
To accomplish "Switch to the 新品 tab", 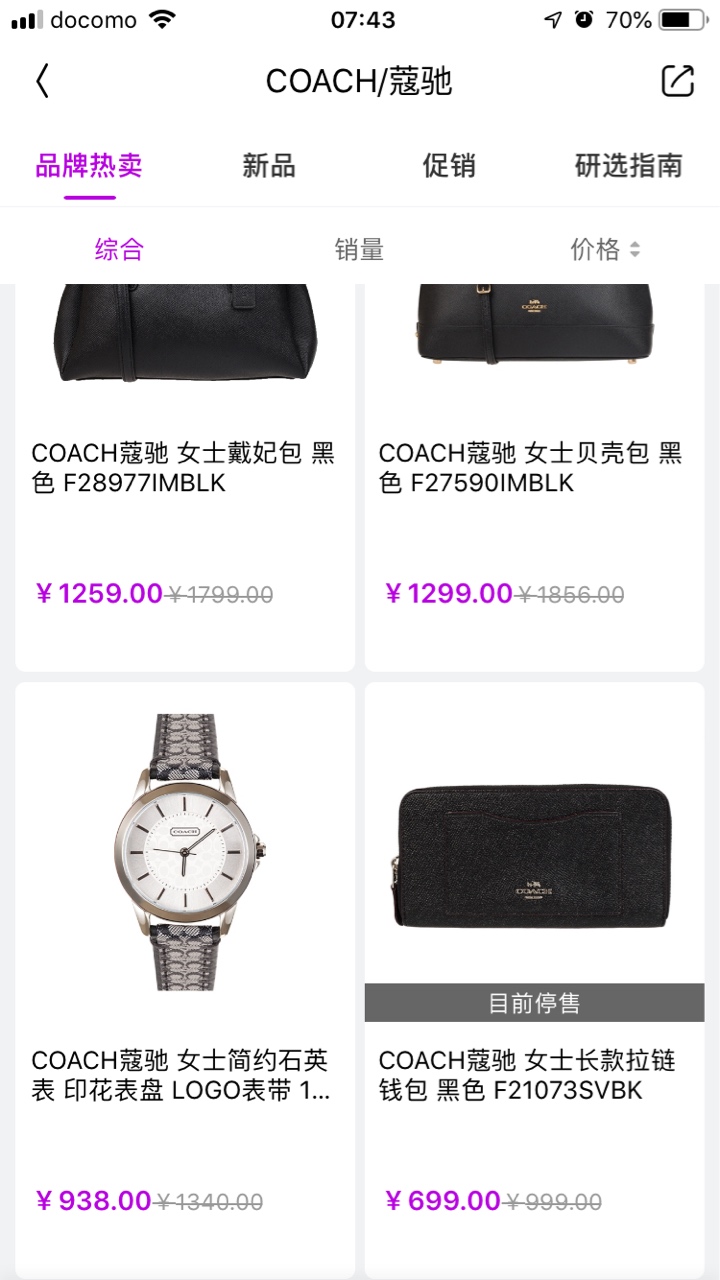I will 269,165.
